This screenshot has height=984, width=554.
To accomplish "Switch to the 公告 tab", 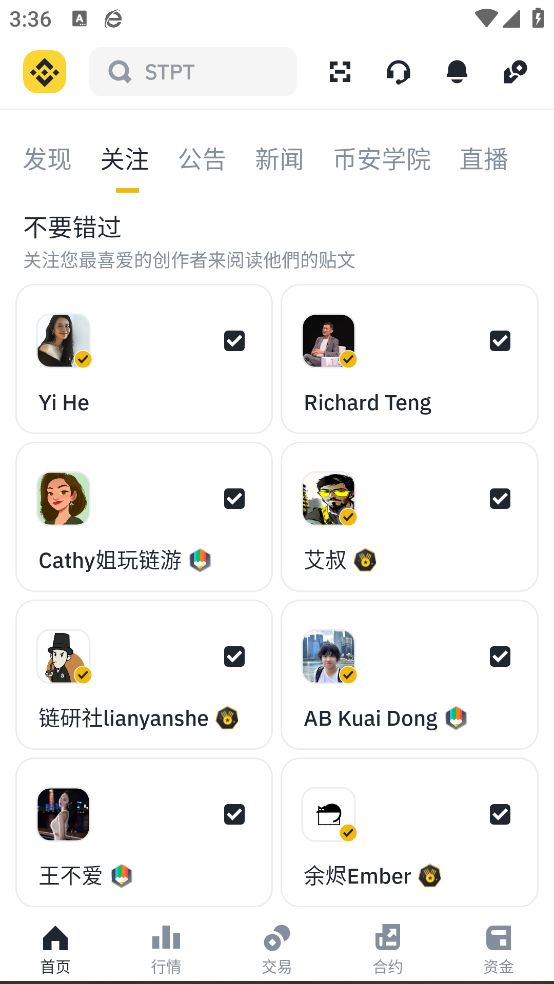I will [202, 159].
